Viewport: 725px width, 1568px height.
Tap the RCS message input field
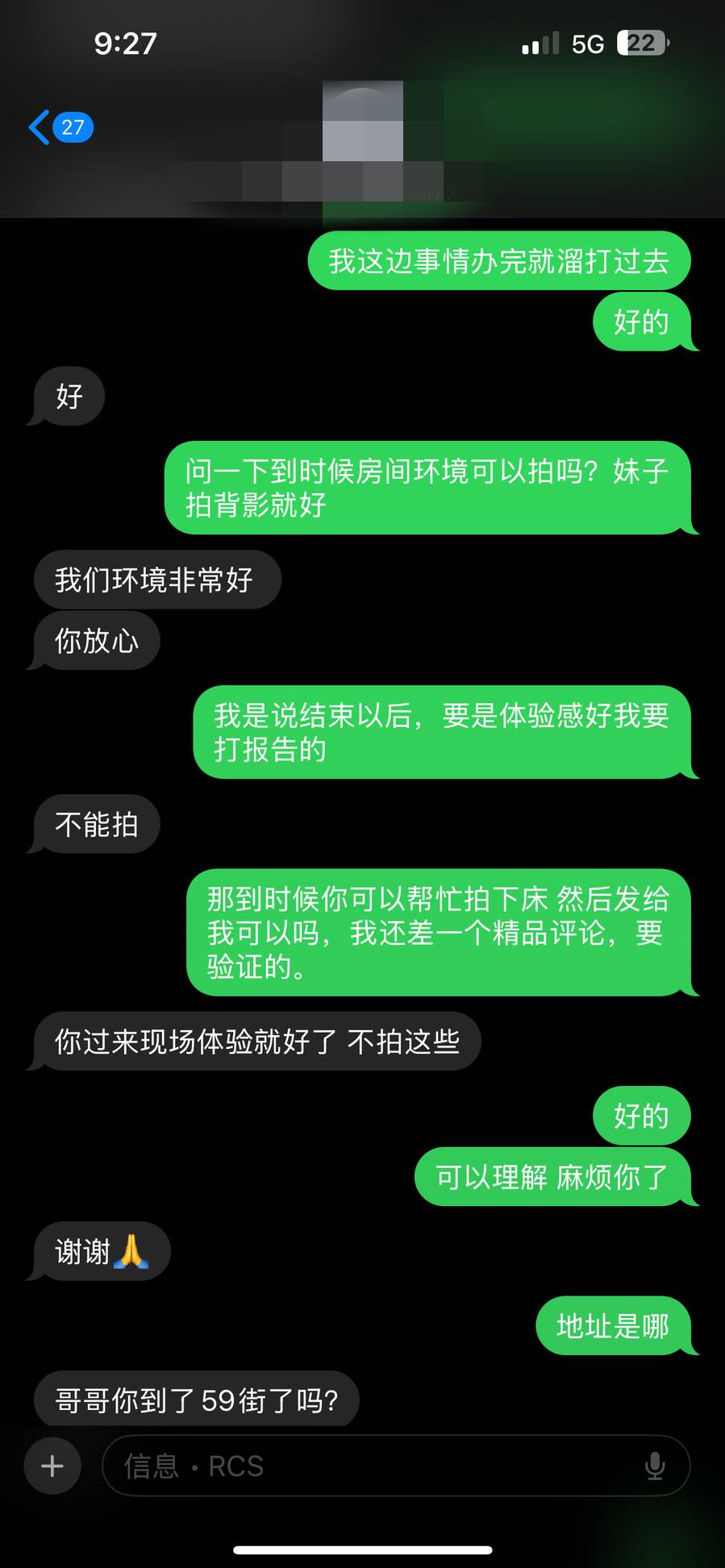[x=371, y=1466]
